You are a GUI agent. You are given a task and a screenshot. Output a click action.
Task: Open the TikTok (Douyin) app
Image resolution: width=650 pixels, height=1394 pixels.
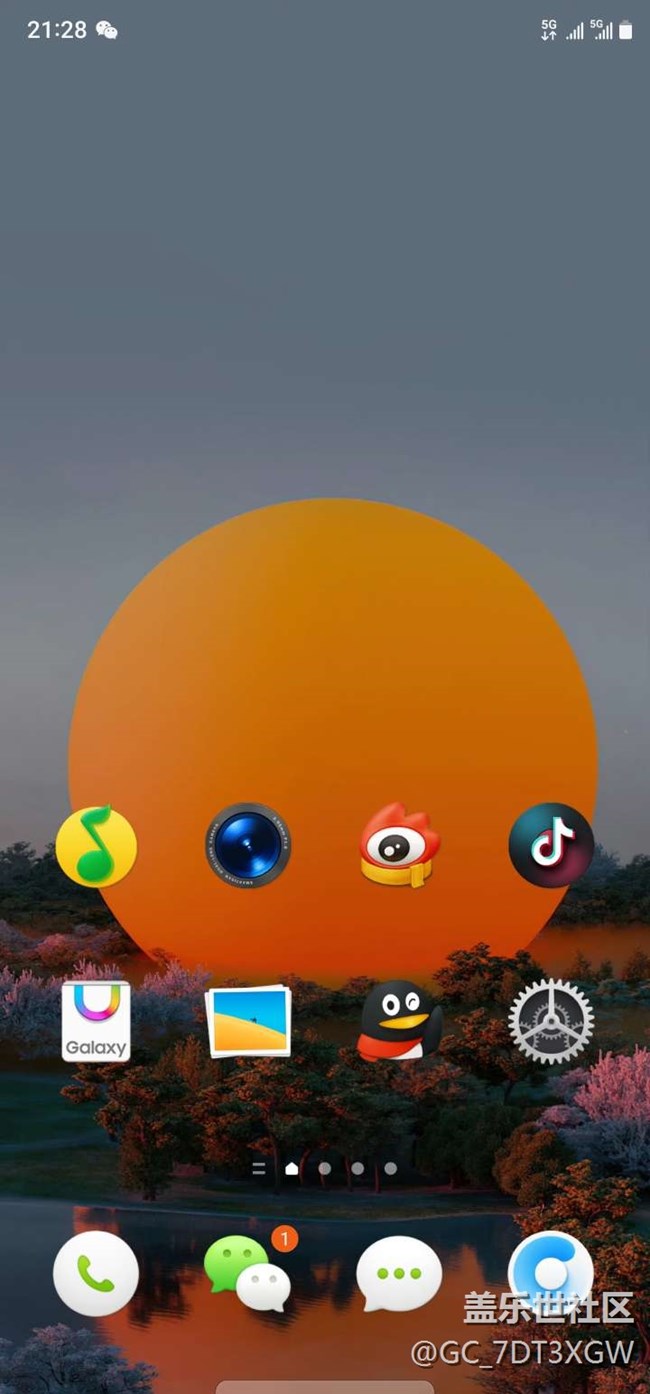[x=551, y=845]
